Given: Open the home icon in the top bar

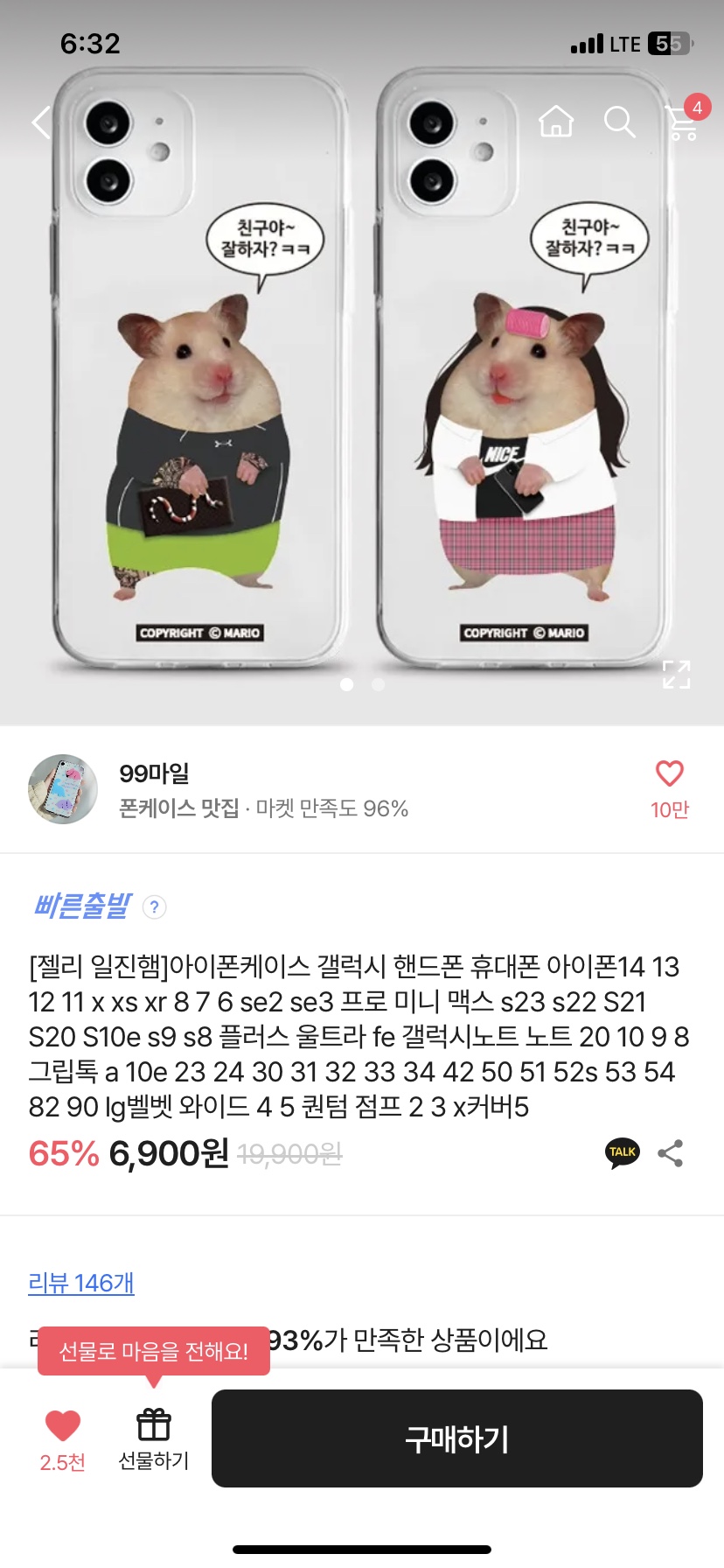Looking at the screenshot, I should click(556, 122).
